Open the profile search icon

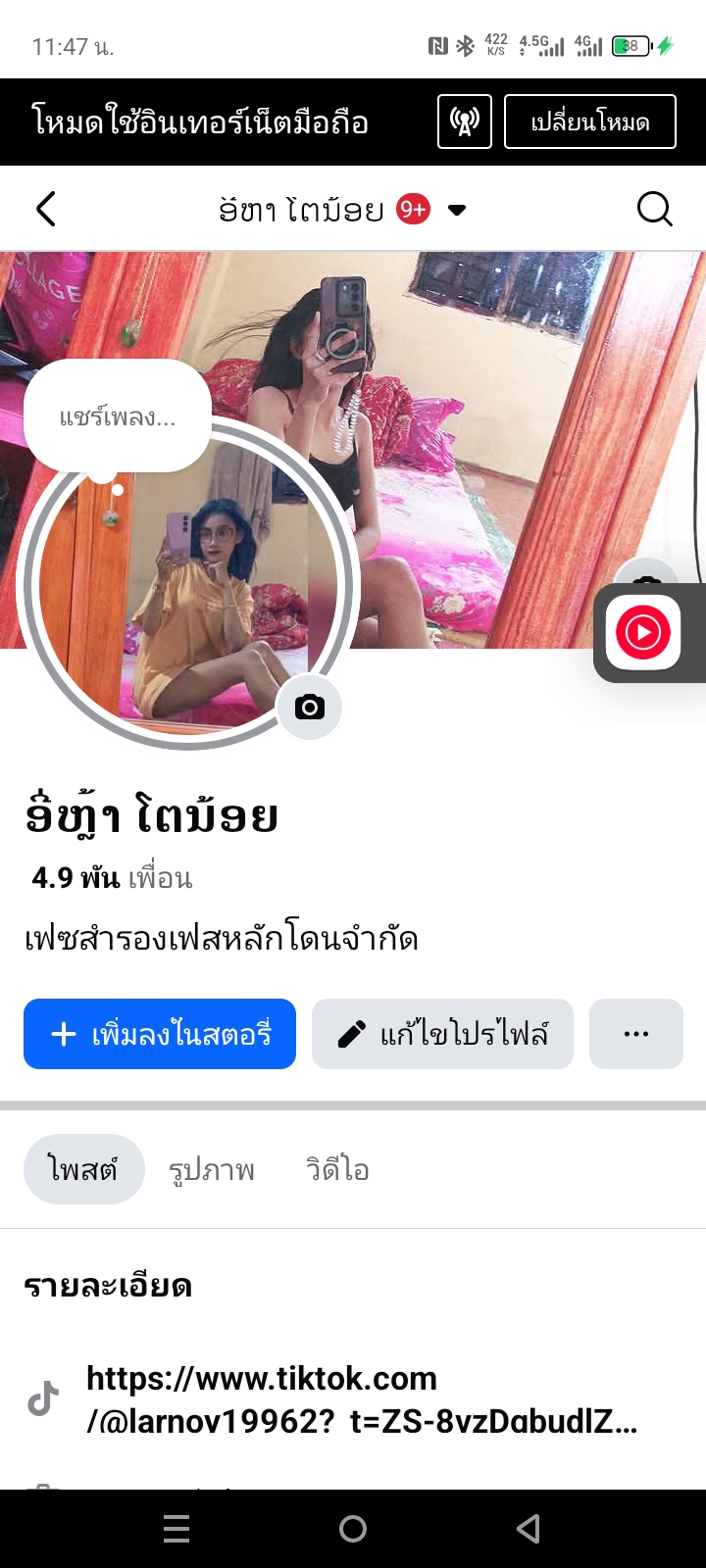click(654, 209)
